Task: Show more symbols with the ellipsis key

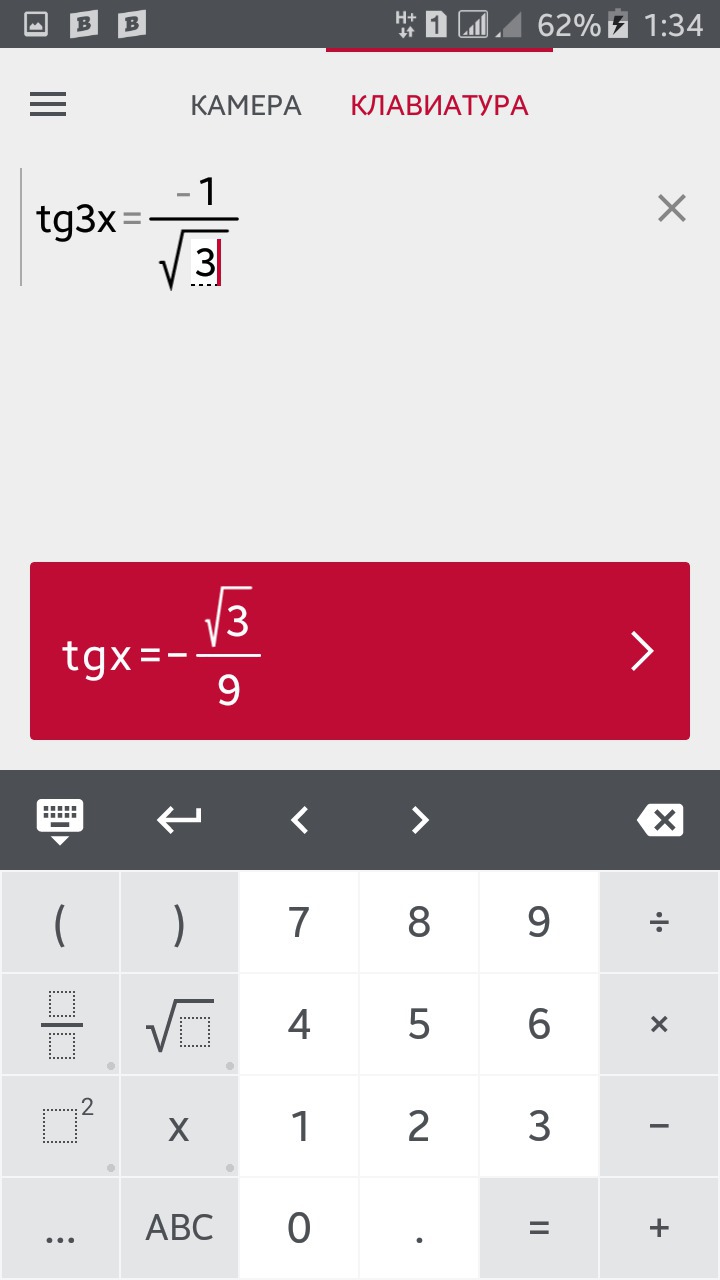Action: pyautogui.click(x=61, y=1228)
